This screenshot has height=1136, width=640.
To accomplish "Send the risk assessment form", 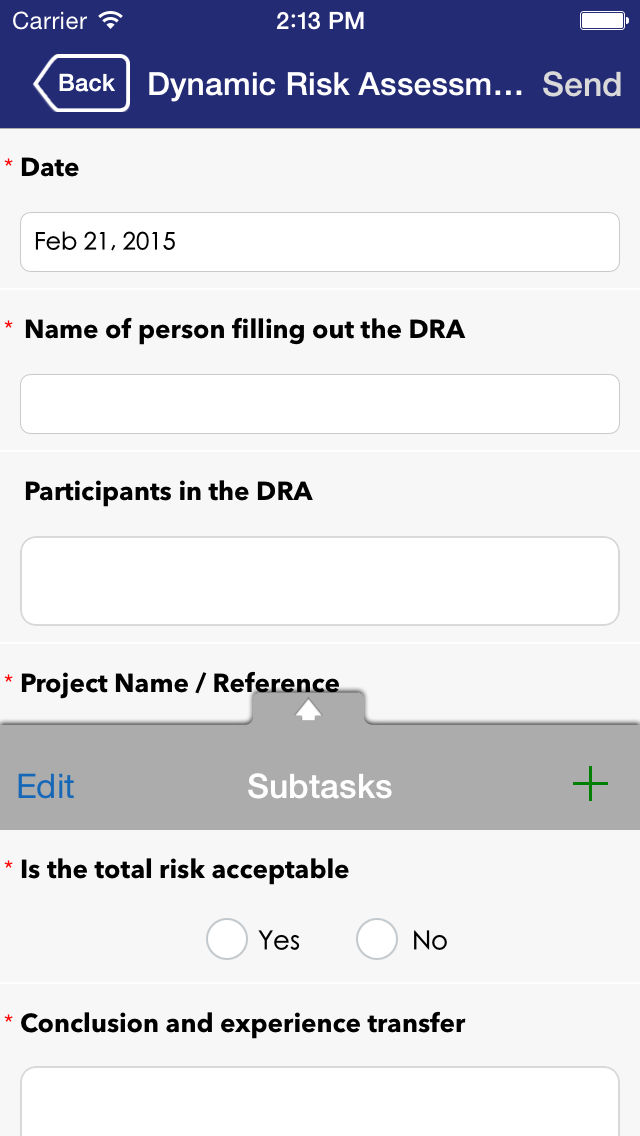I will coord(582,84).
